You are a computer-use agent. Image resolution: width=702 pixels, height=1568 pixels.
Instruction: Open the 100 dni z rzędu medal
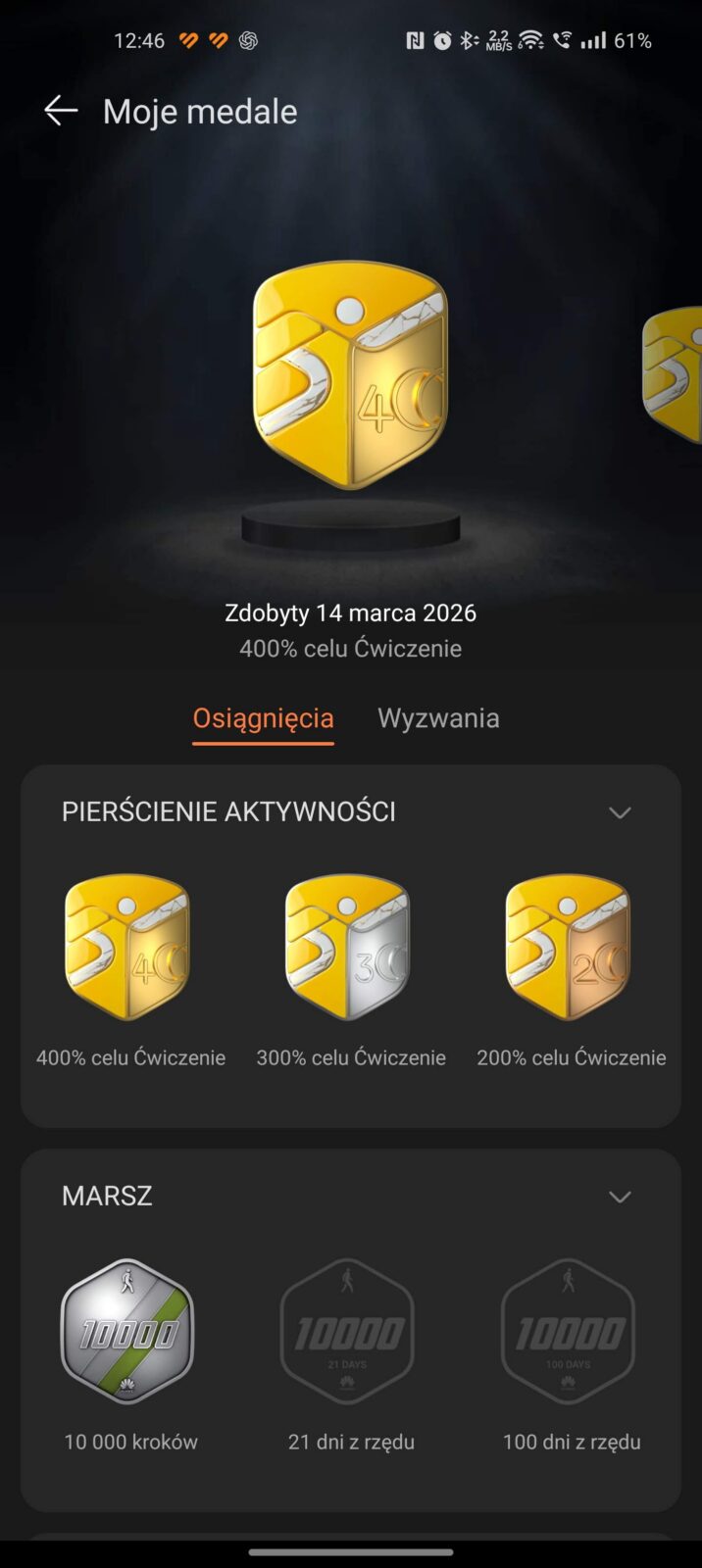tap(570, 1332)
